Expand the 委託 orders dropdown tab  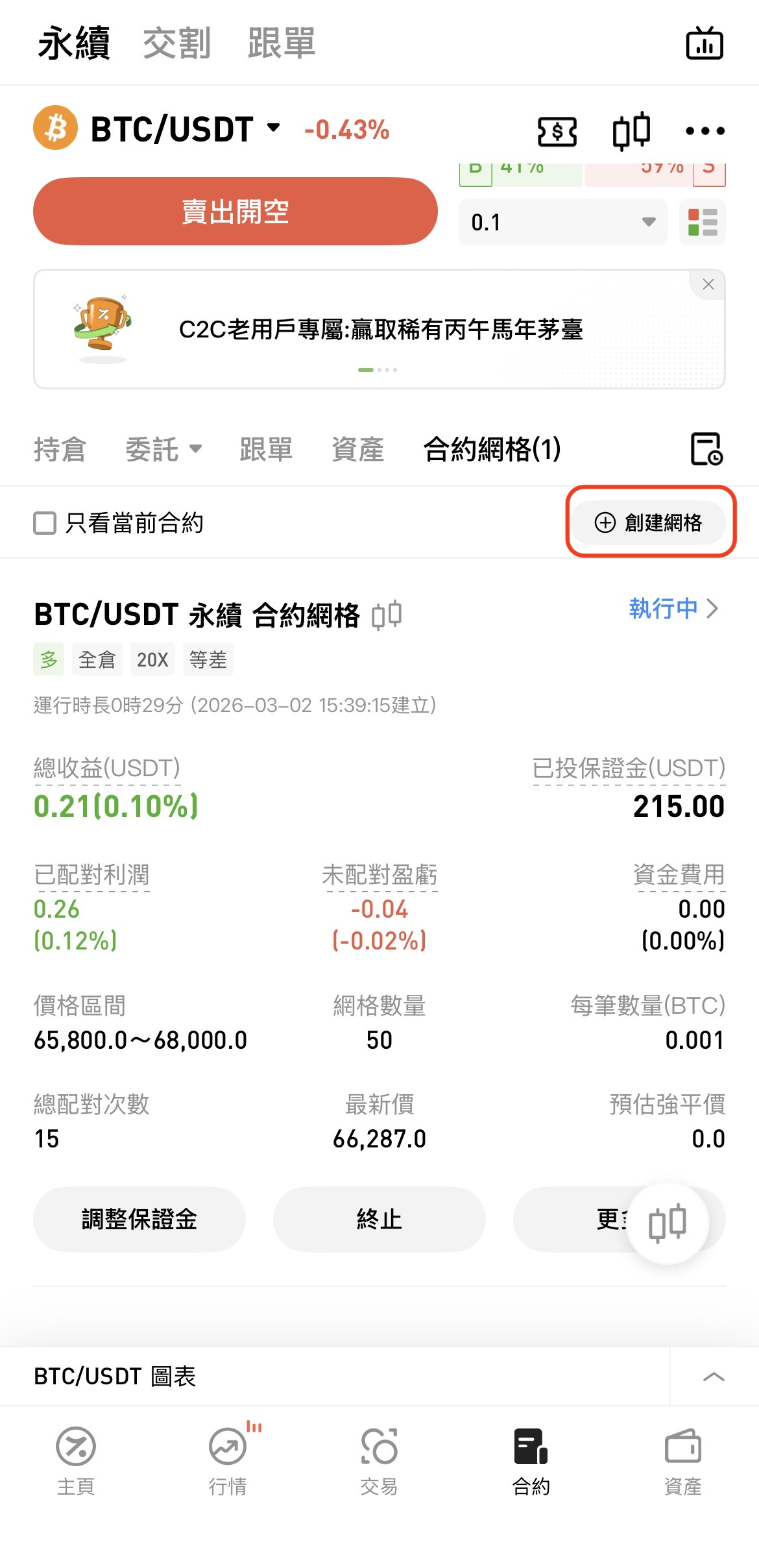pyautogui.click(x=163, y=449)
